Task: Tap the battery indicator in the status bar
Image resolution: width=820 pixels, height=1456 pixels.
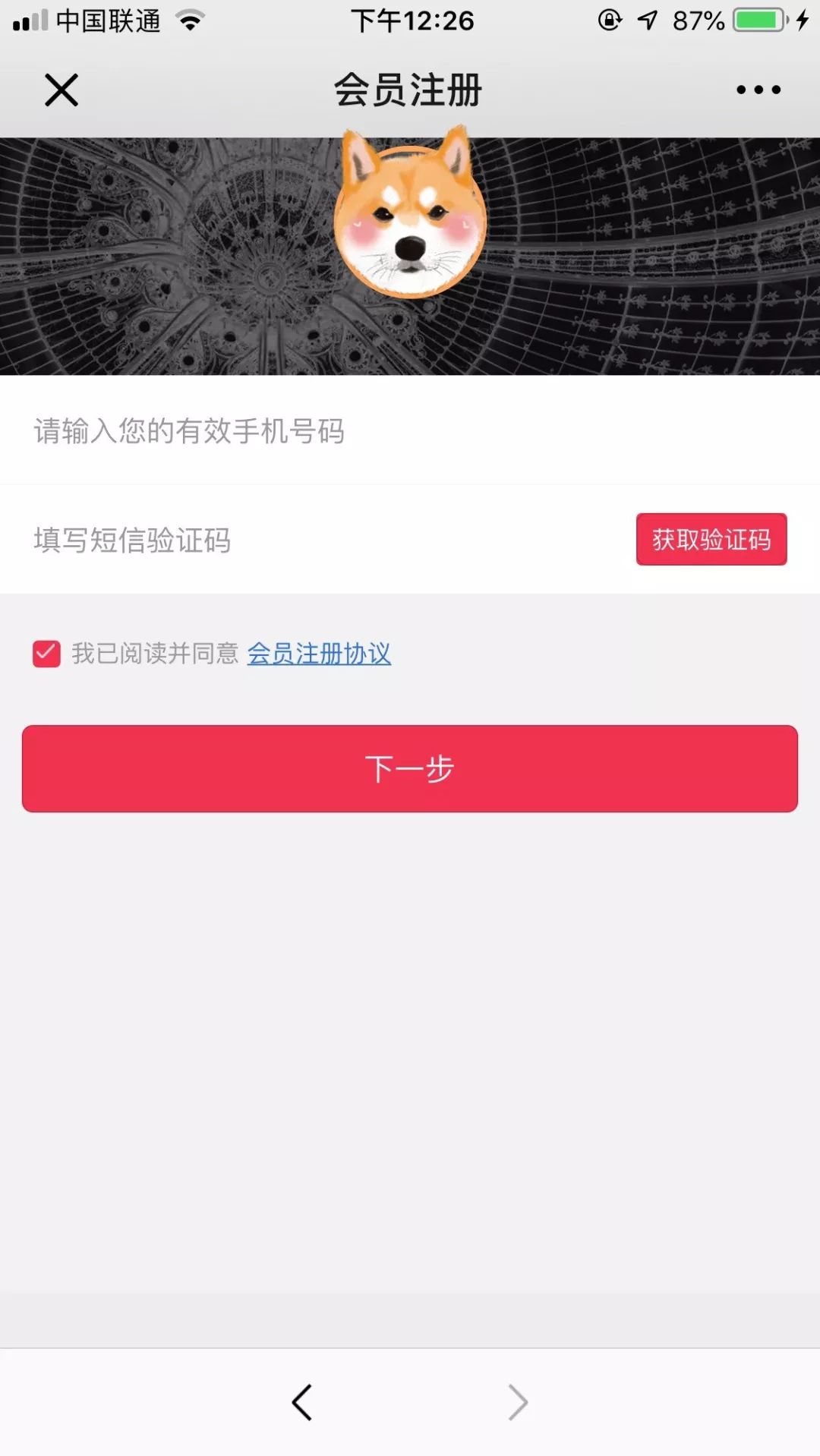Action: pyautogui.click(x=756, y=20)
